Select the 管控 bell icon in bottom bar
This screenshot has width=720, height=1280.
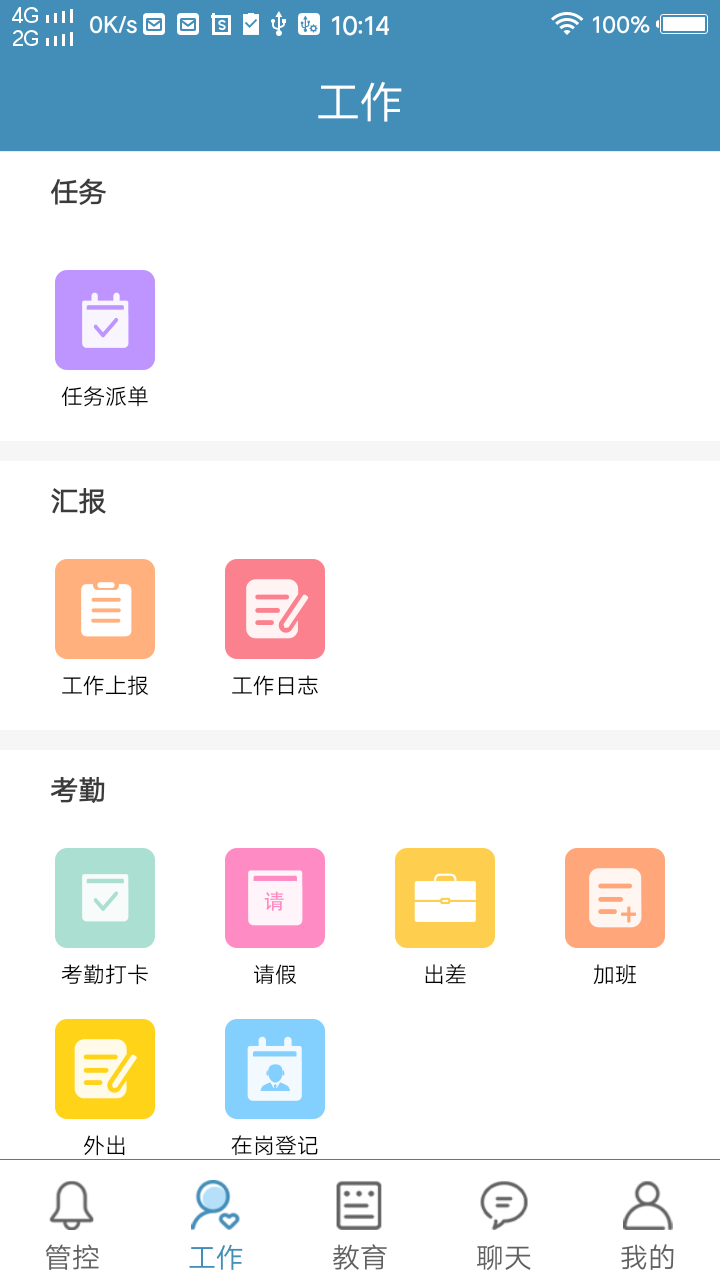71,1205
